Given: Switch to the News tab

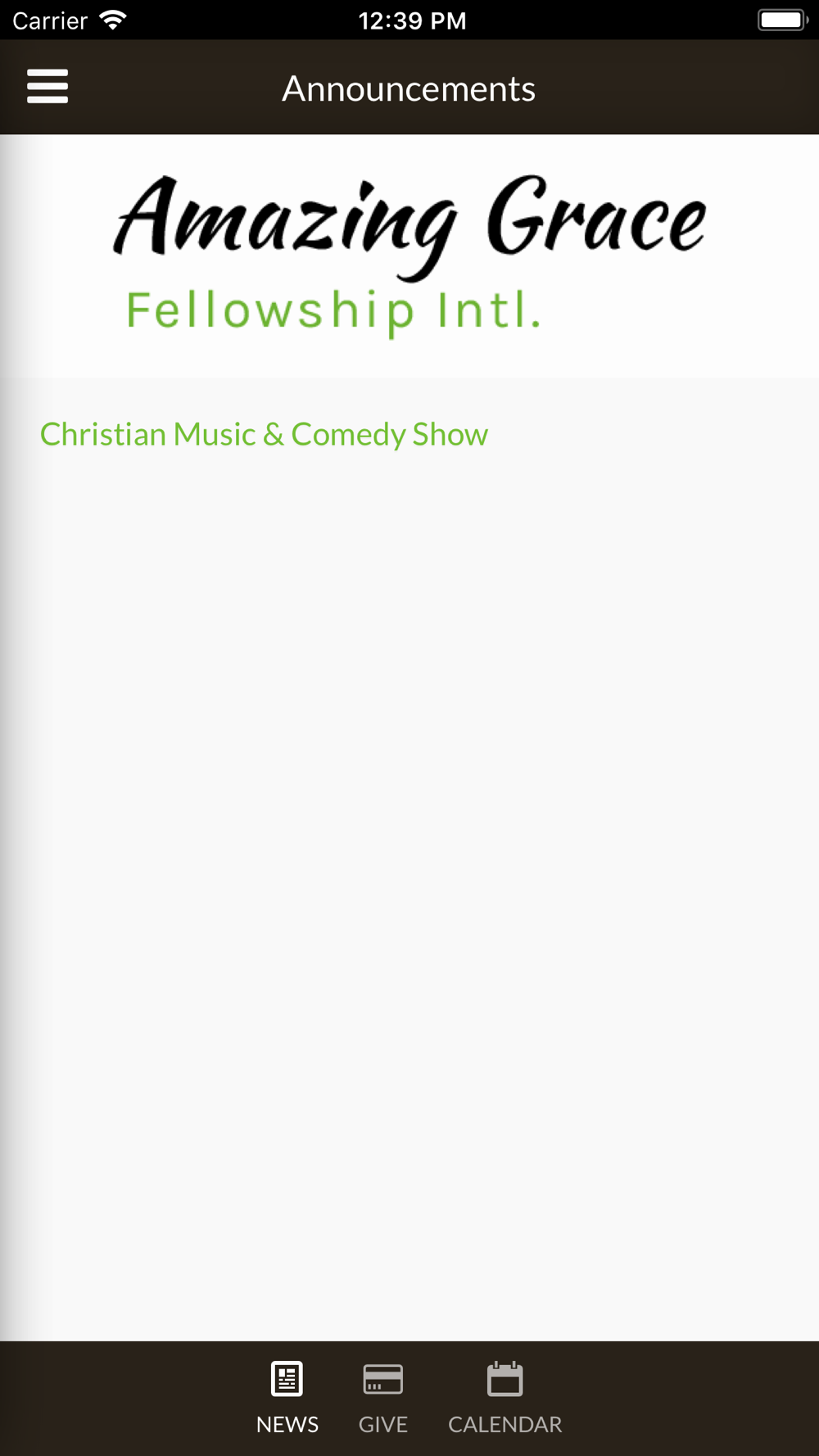Looking at the screenshot, I should 287,1399.
